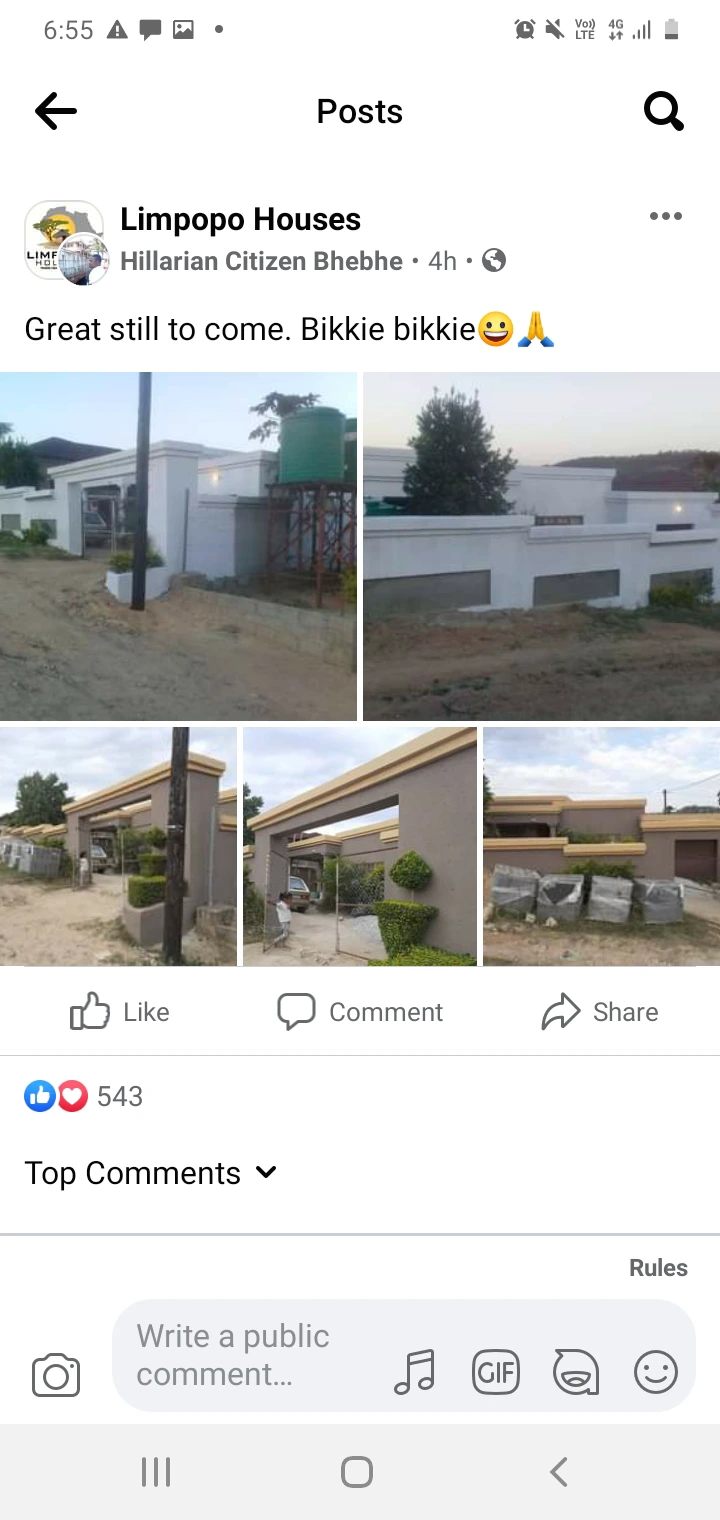This screenshot has height=1520, width=720.
Task: Open the photo of stacked stone slabs
Action: pos(601,846)
